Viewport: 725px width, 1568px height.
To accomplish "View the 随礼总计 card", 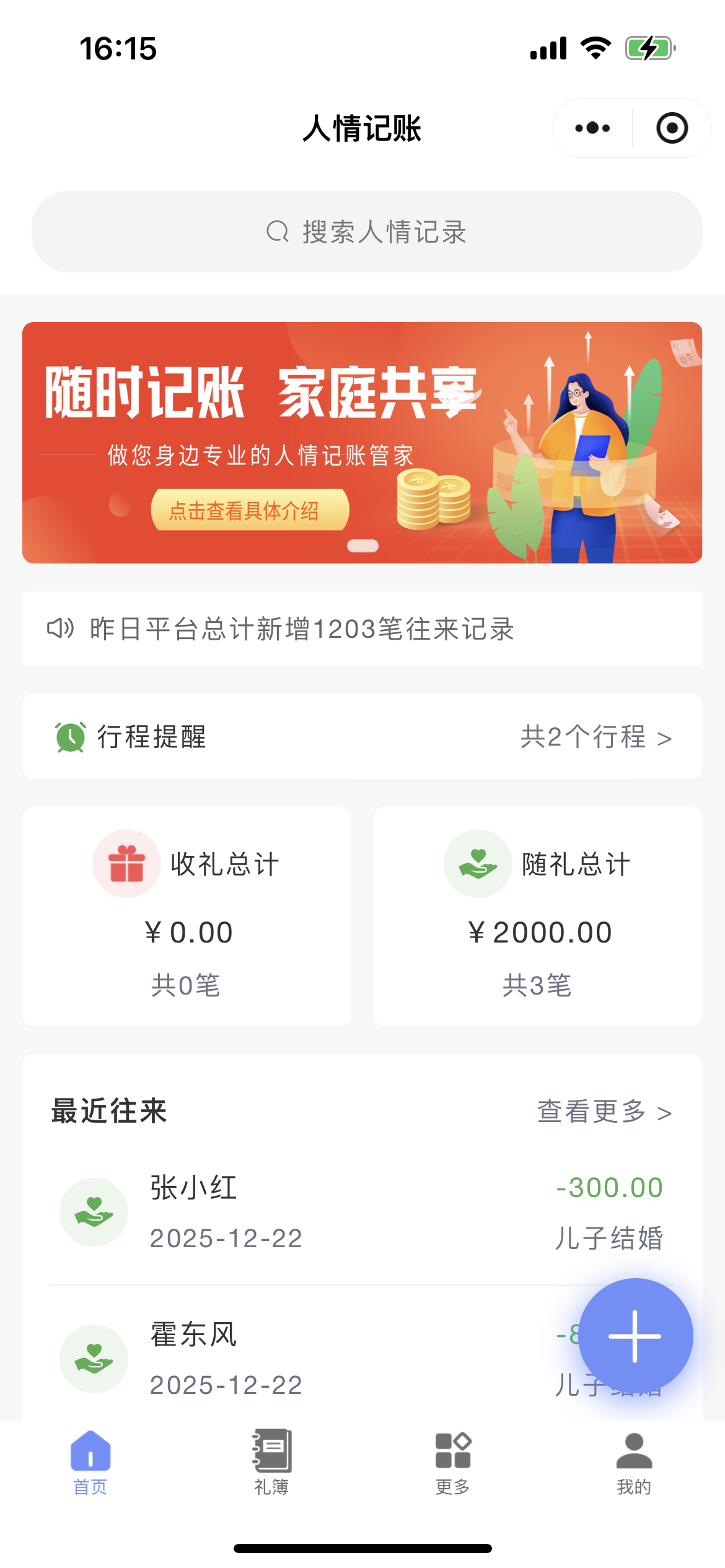I will pos(538,916).
